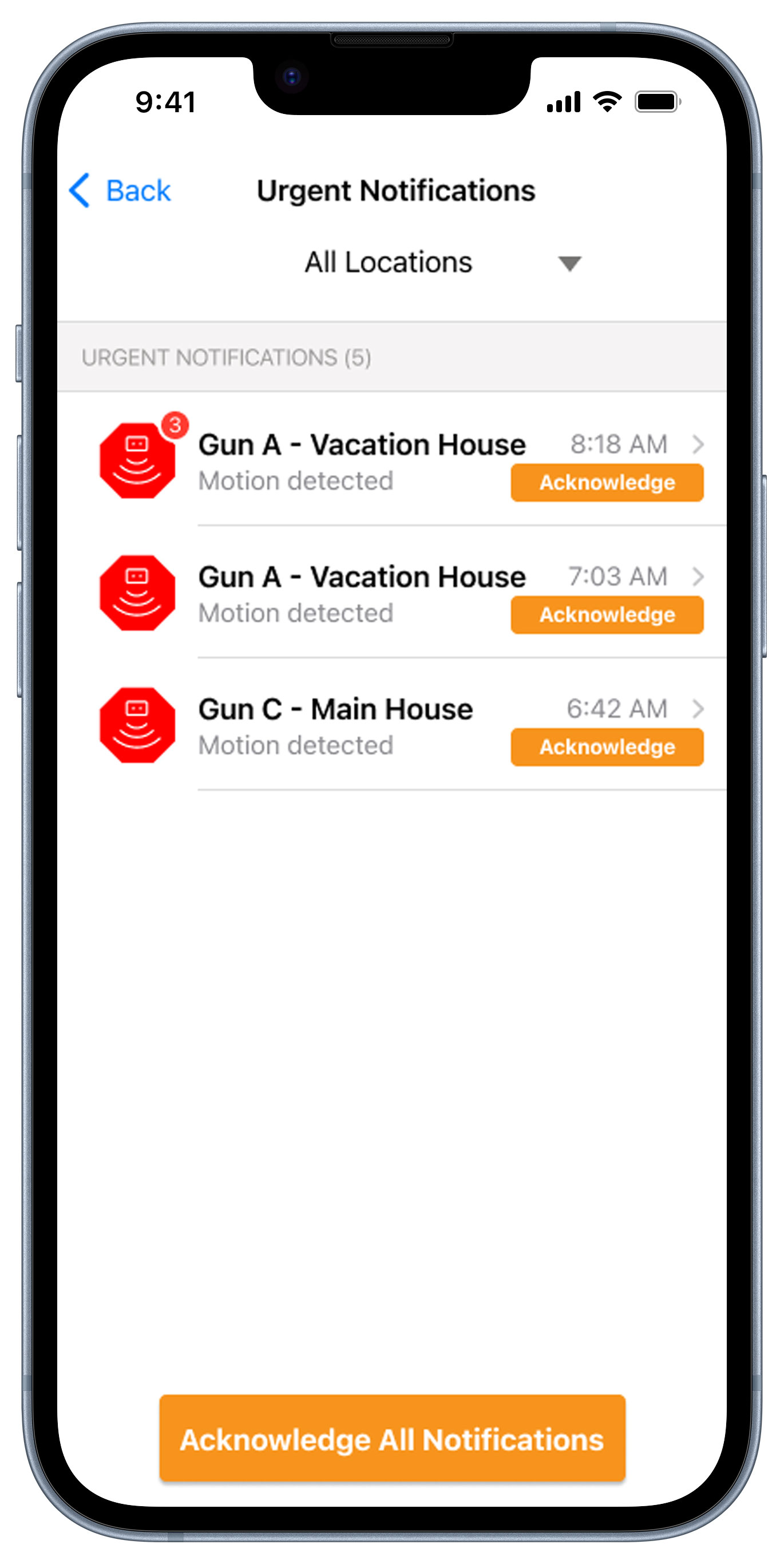784x1564 pixels.
Task: Go back using the Back button
Action: click(x=120, y=191)
